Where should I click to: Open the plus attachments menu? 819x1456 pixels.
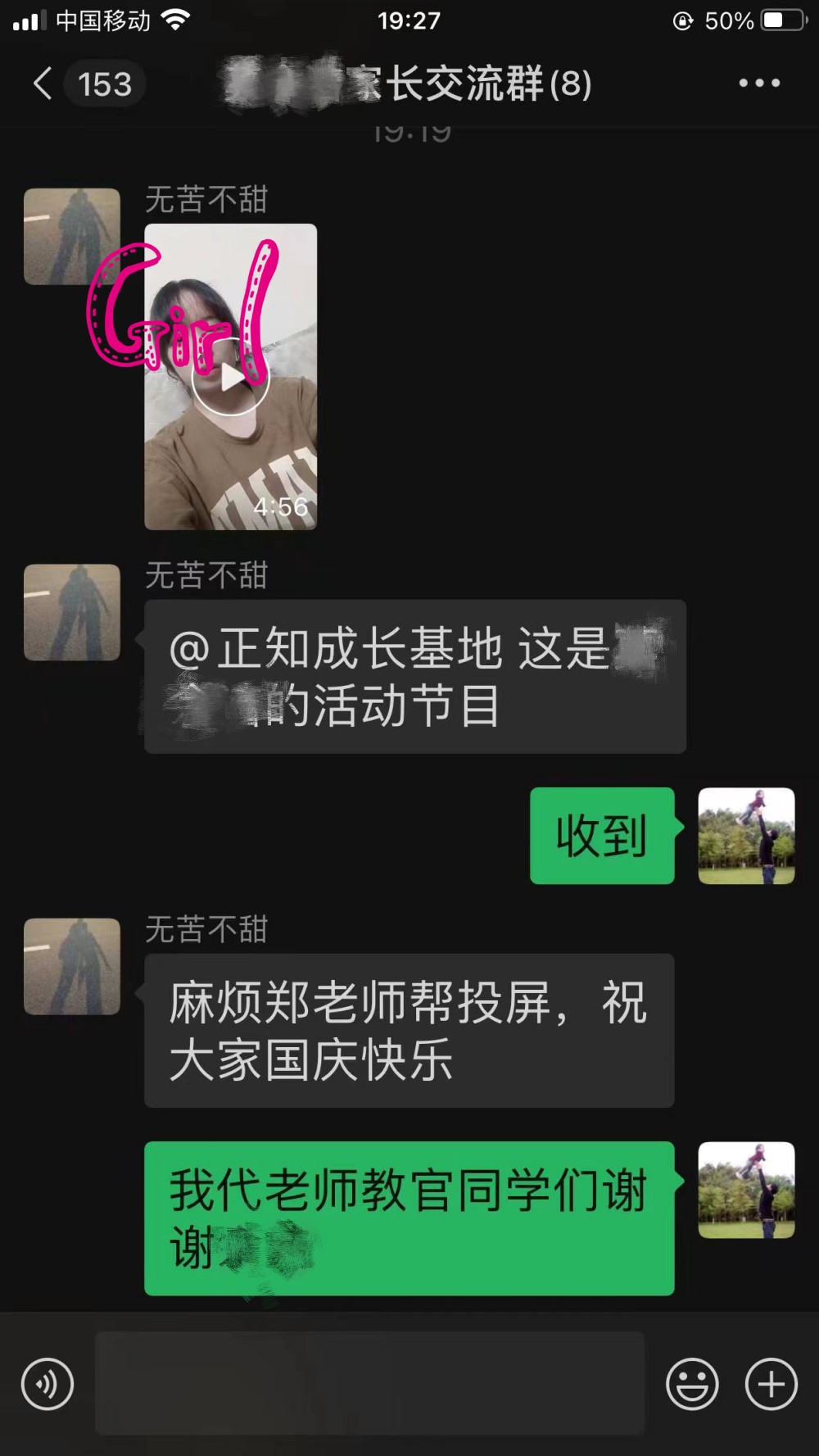pos(771,1384)
